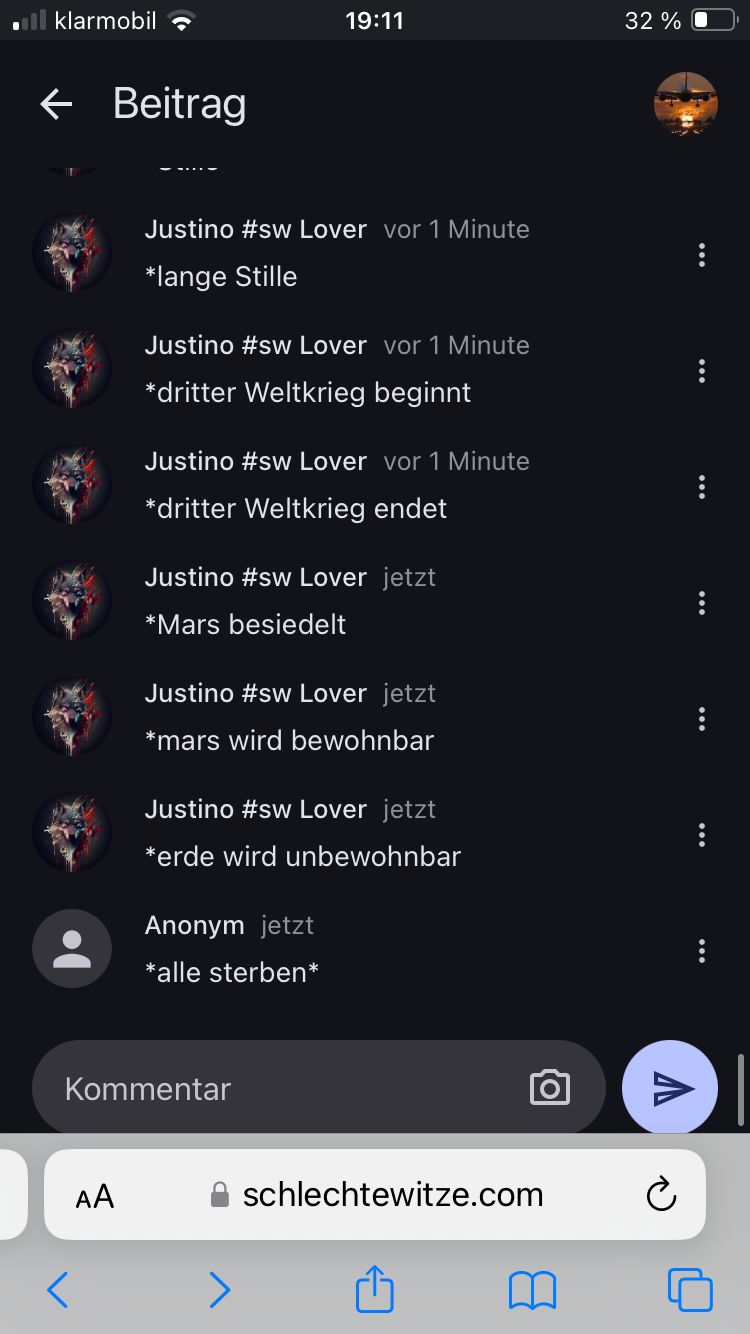Open options for '*mars wird bewohnbar' comment
Screen dimensions: 750x1334
tap(702, 719)
